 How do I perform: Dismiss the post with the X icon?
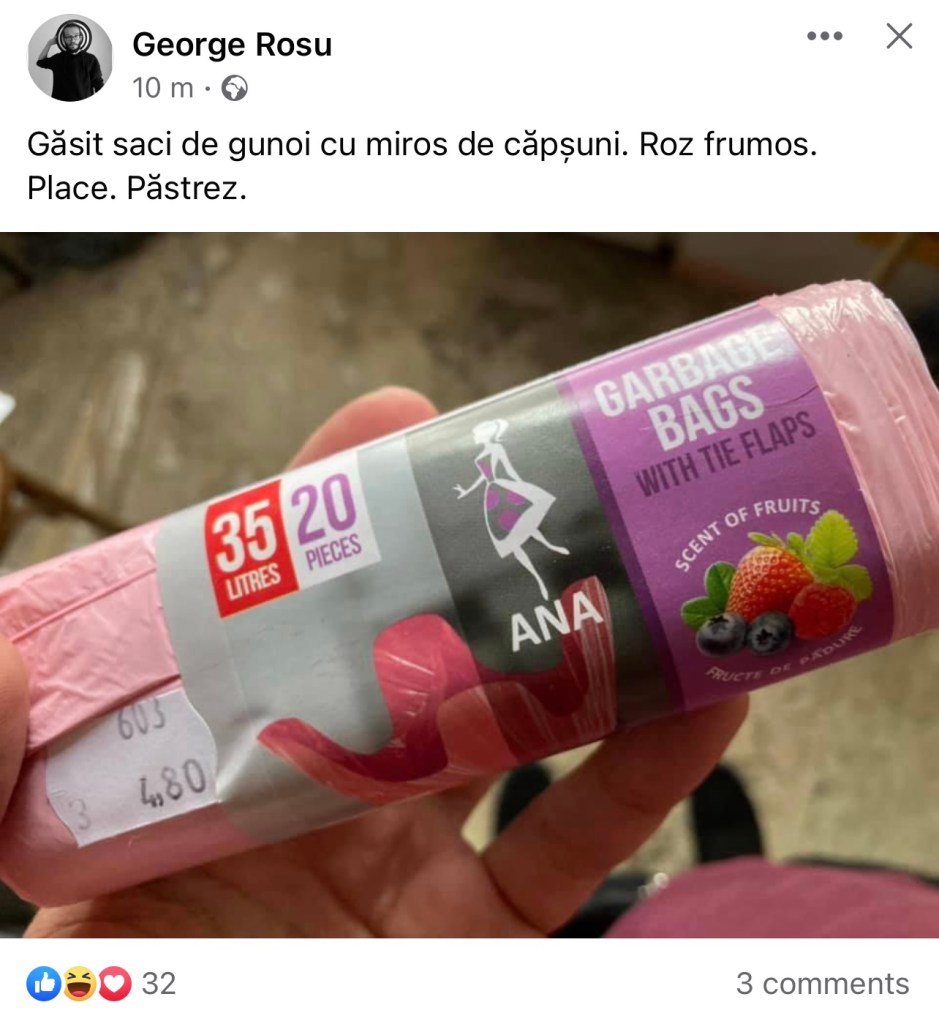899,37
